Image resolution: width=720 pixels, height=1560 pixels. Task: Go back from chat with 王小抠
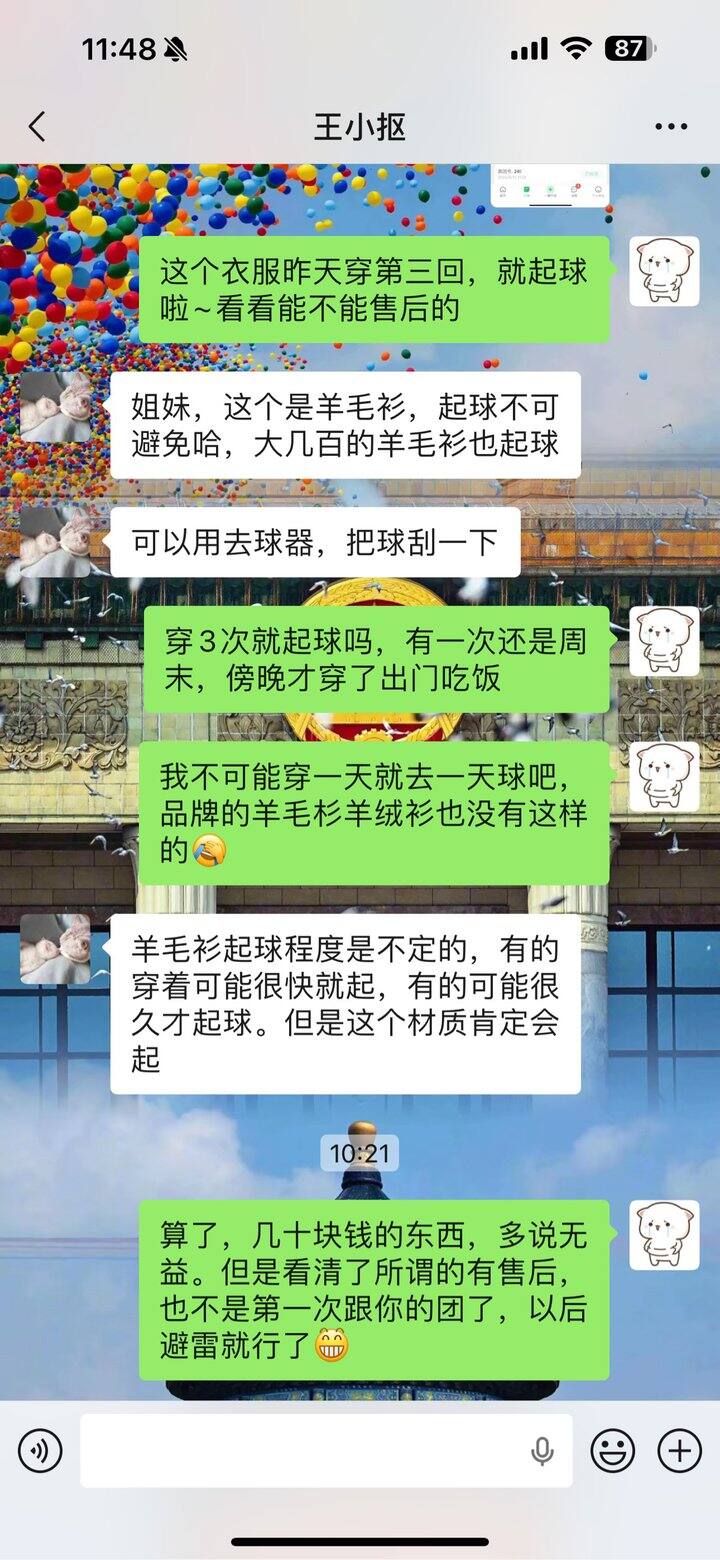37,127
